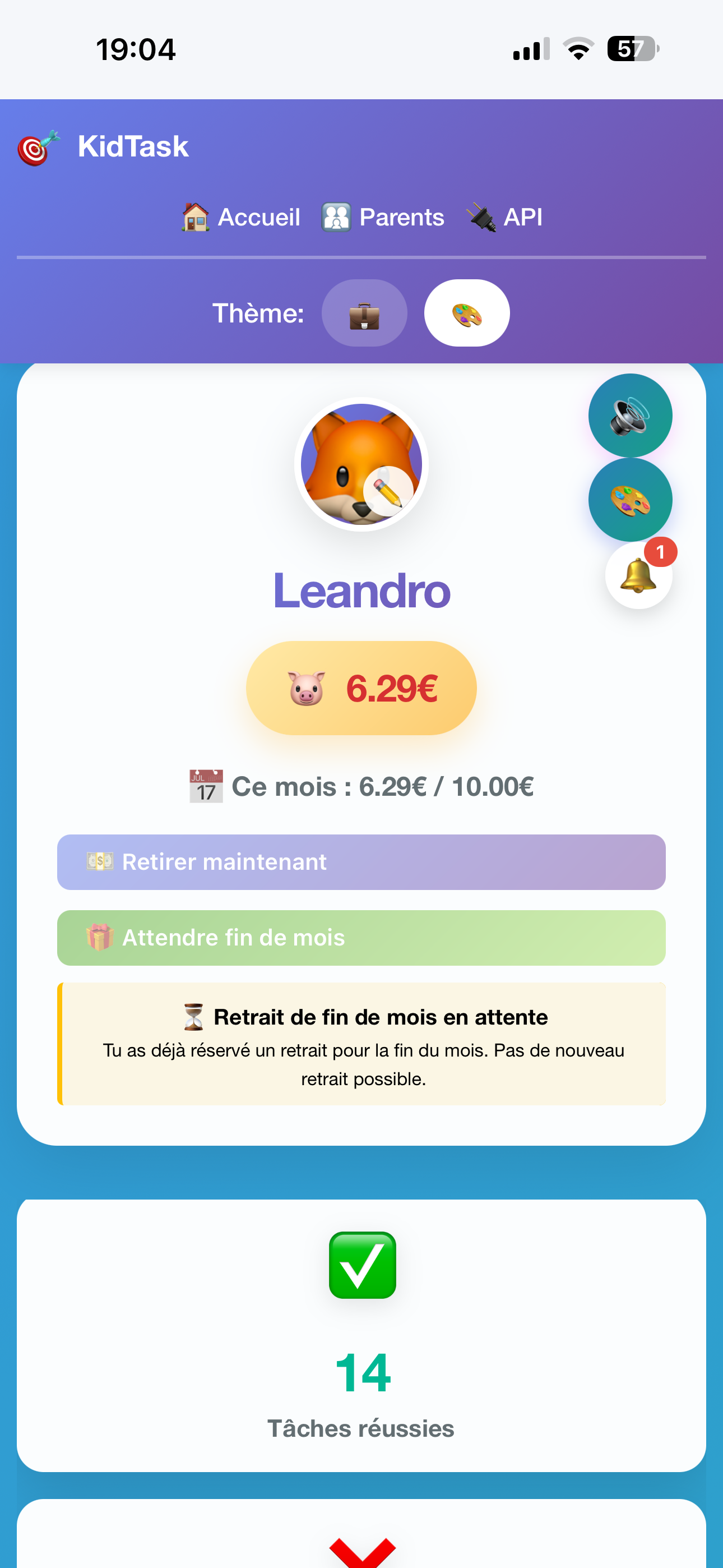Toggle the sound speaker button
Image resolution: width=723 pixels, height=1568 pixels.
(630, 416)
